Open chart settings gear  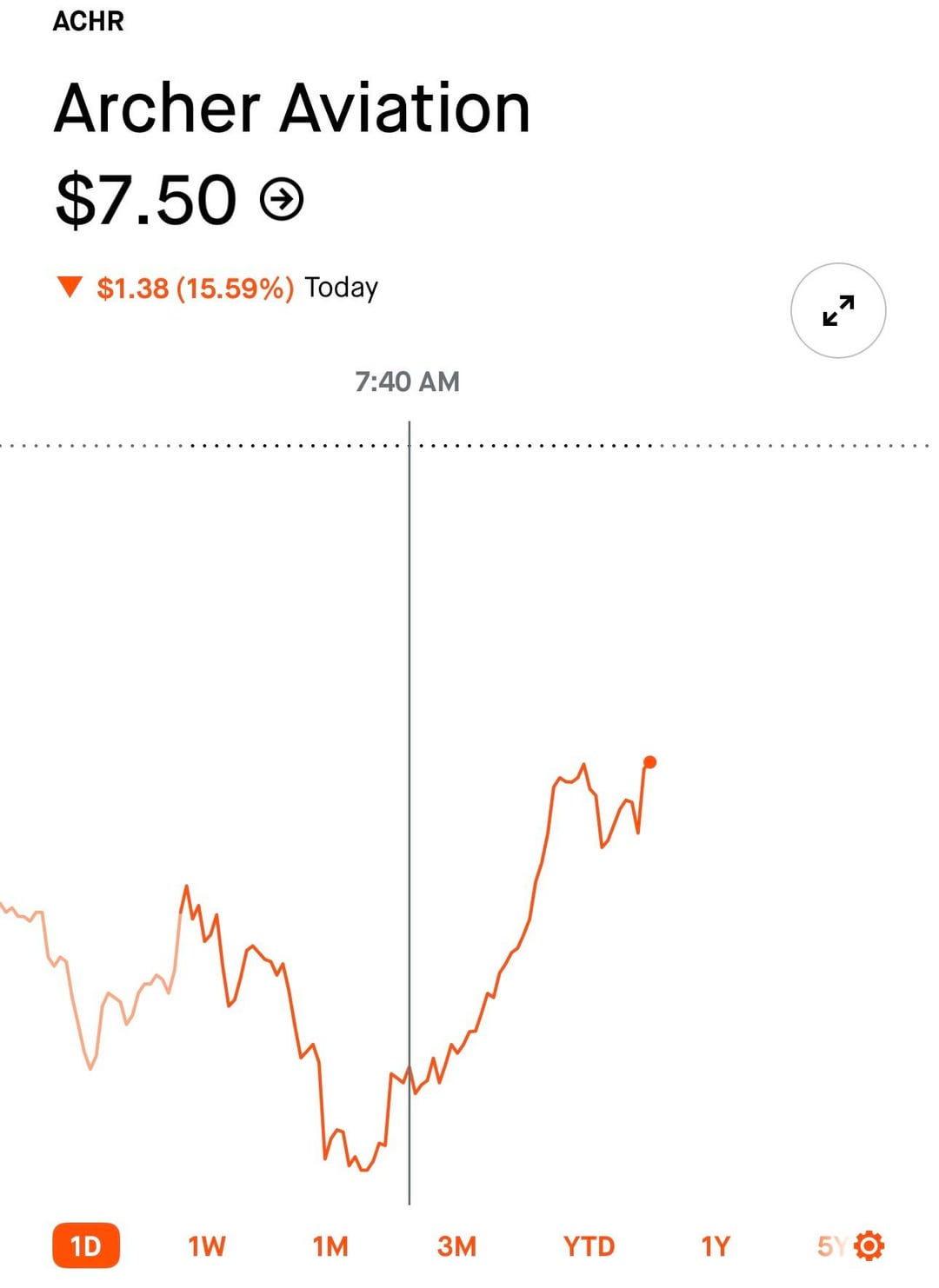[869, 1245]
